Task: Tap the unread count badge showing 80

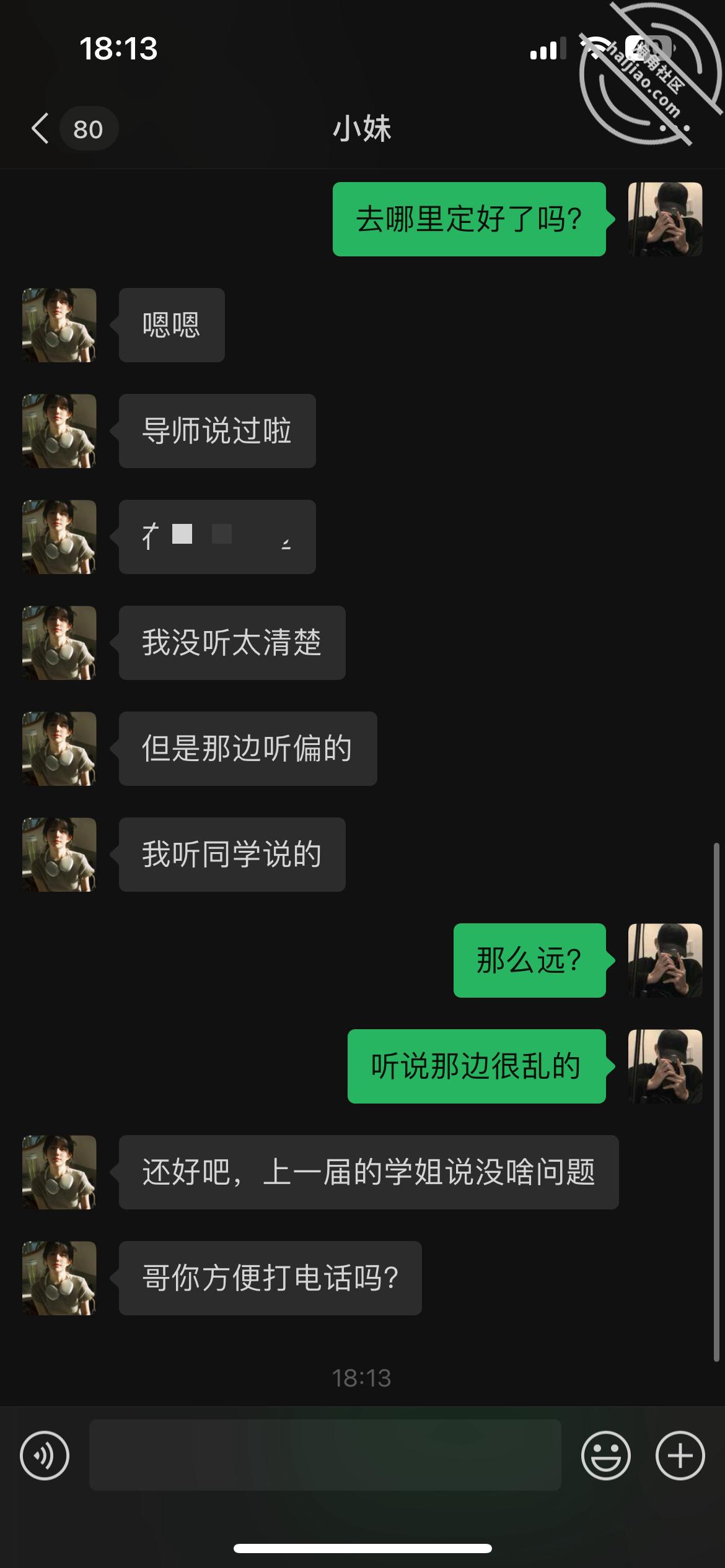Action: click(x=88, y=128)
